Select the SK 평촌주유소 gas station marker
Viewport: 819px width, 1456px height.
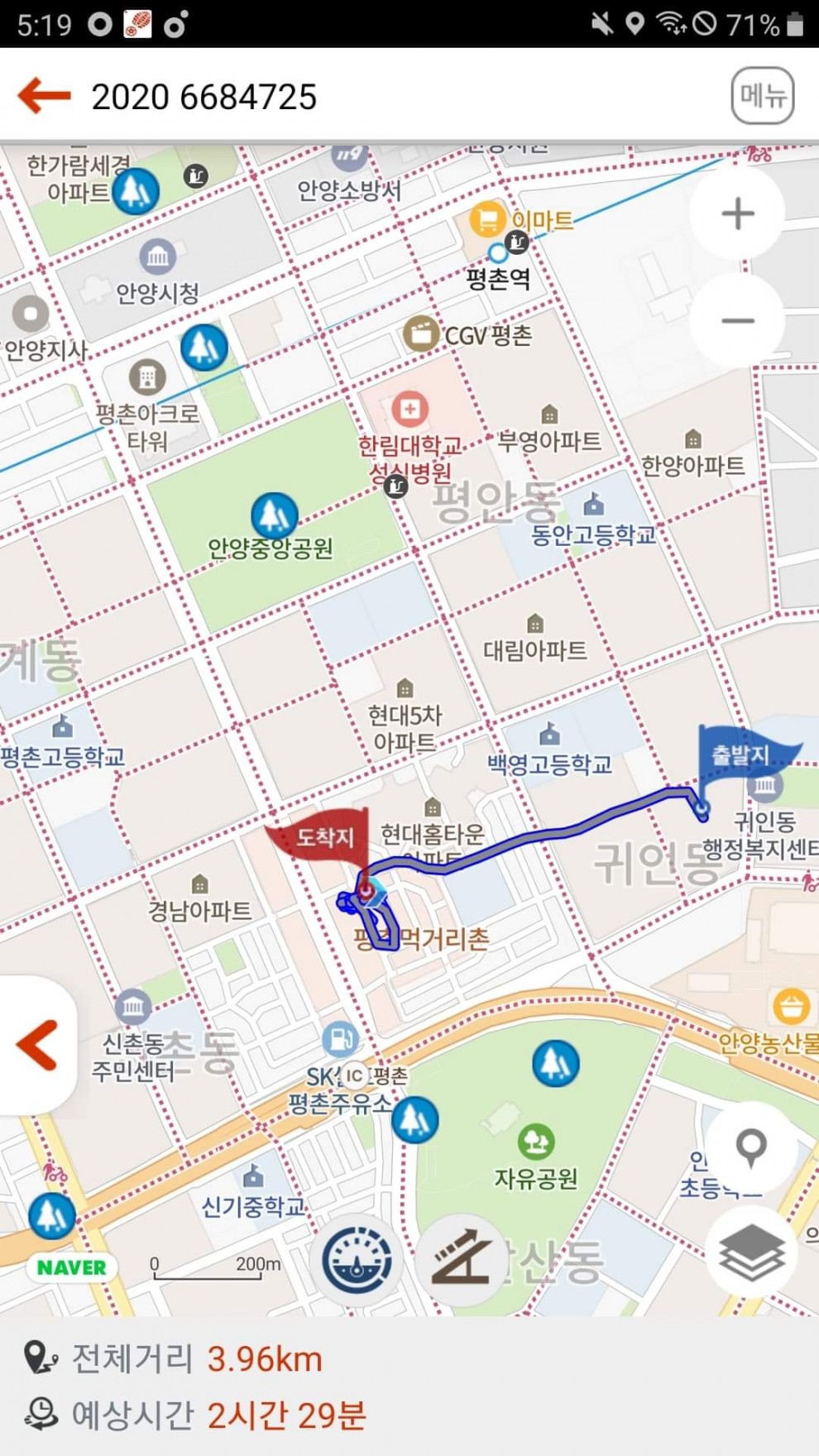click(339, 1039)
